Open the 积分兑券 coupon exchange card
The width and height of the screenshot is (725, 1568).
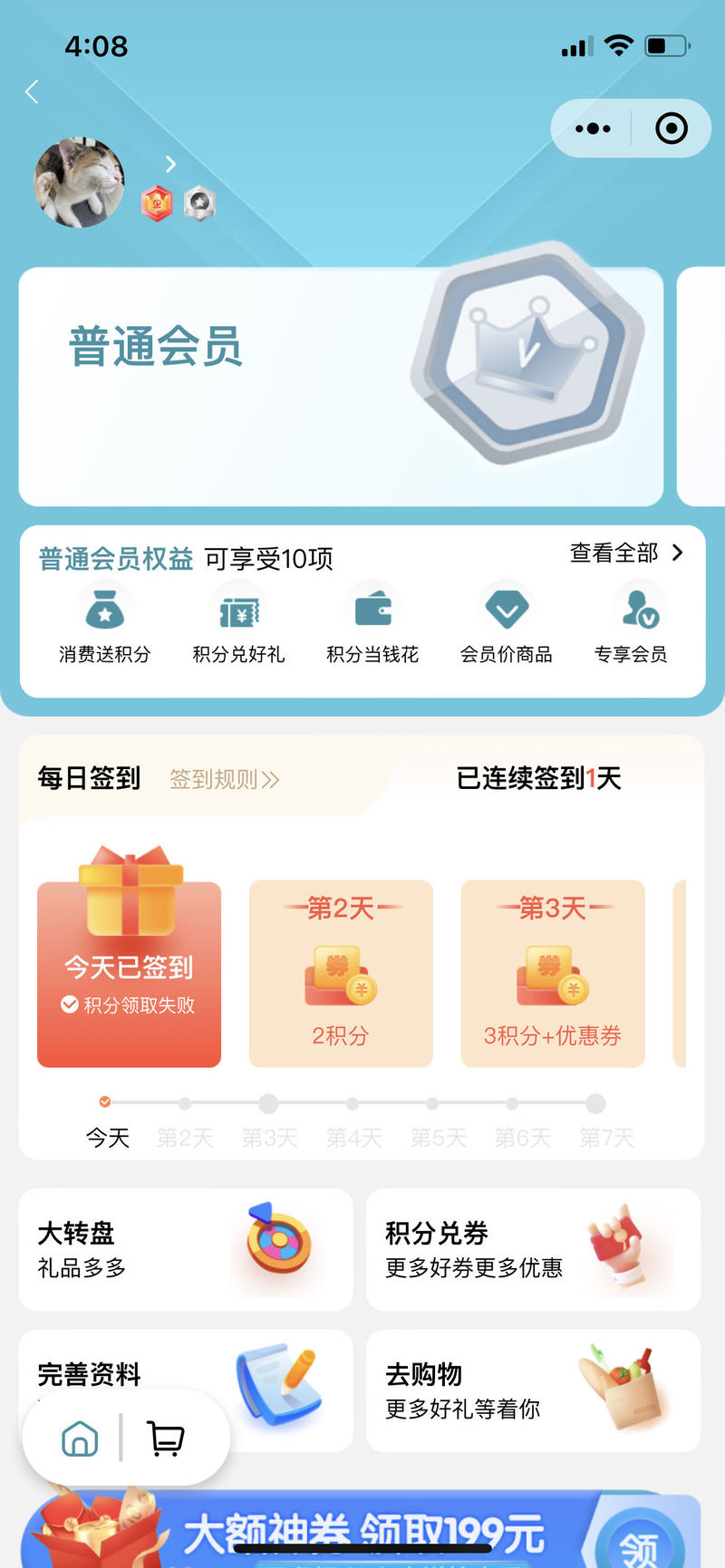click(x=533, y=1249)
